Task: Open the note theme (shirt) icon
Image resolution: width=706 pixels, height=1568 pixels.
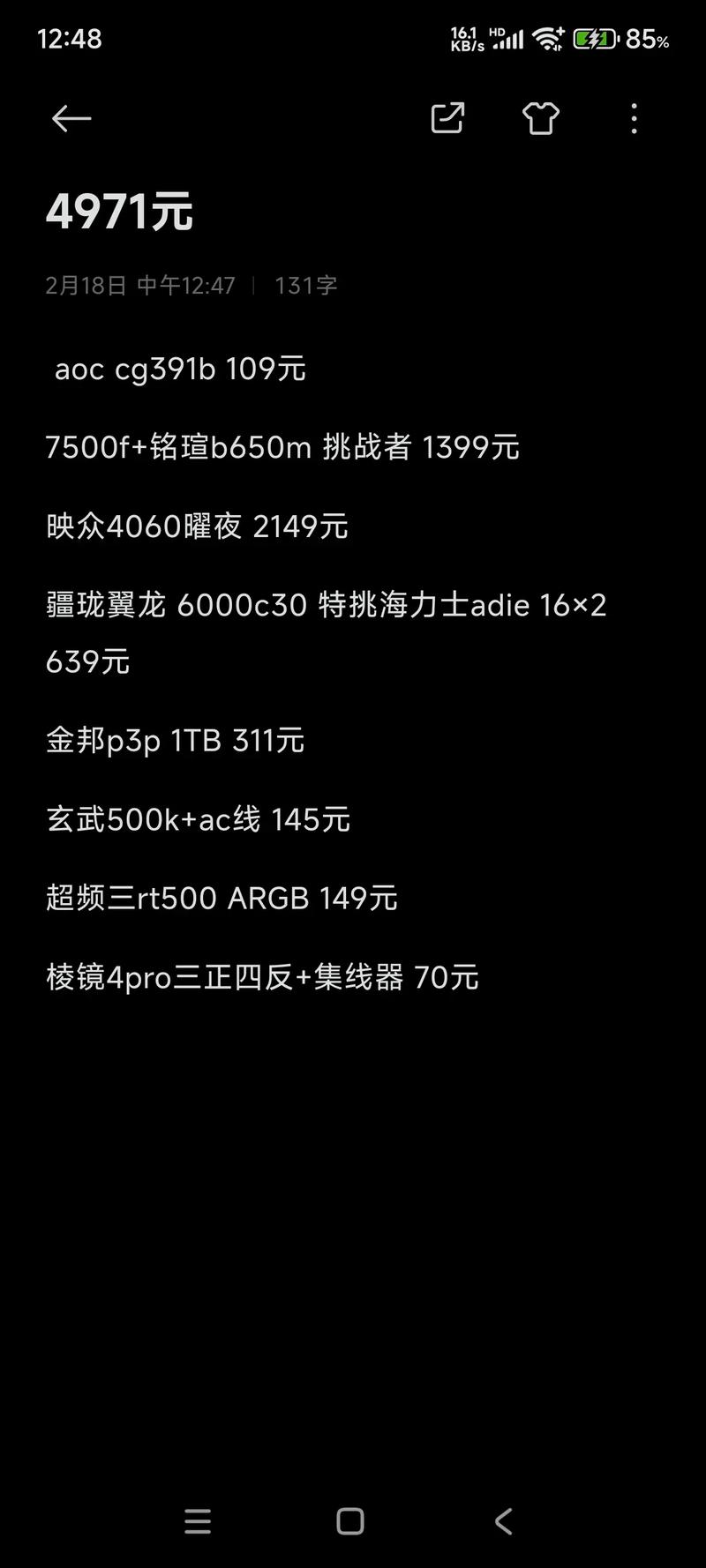Action: pyautogui.click(x=540, y=118)
